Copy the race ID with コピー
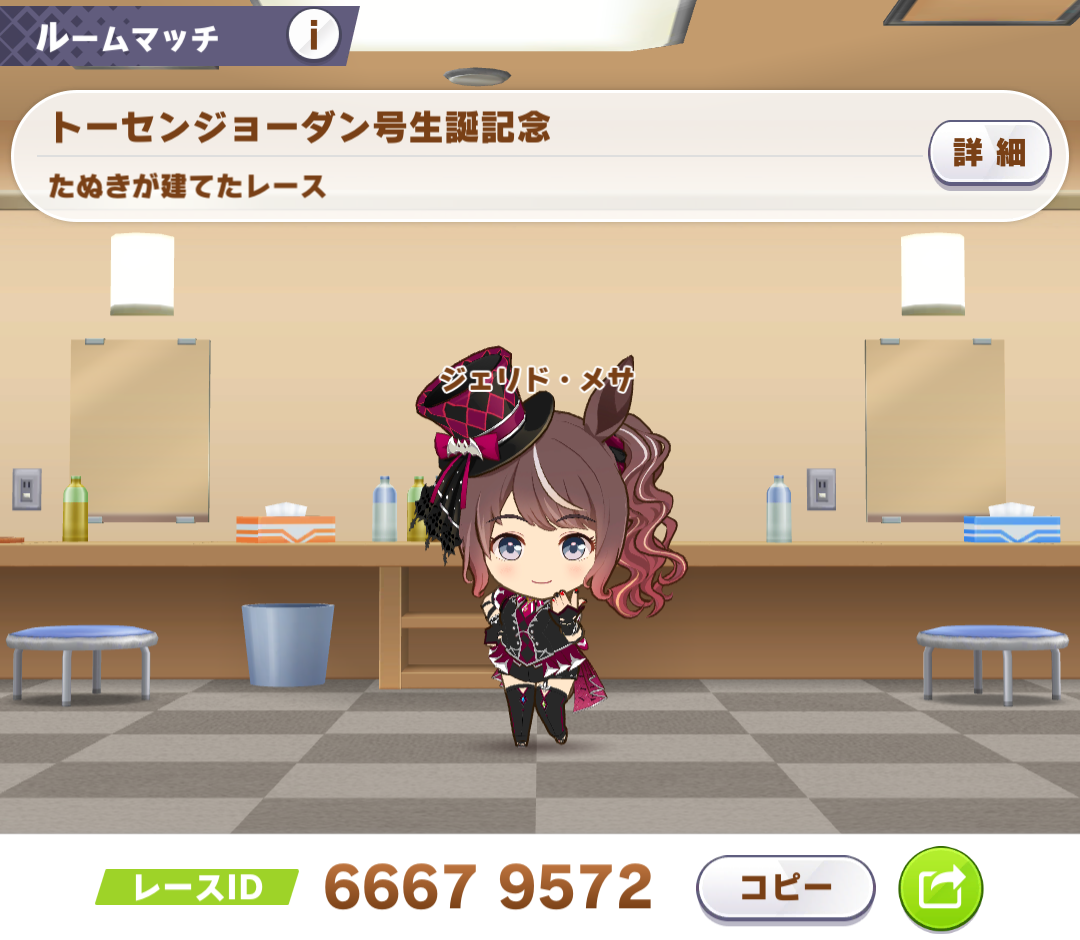This screenshot has width=1080, height=940. click(785, 887)
